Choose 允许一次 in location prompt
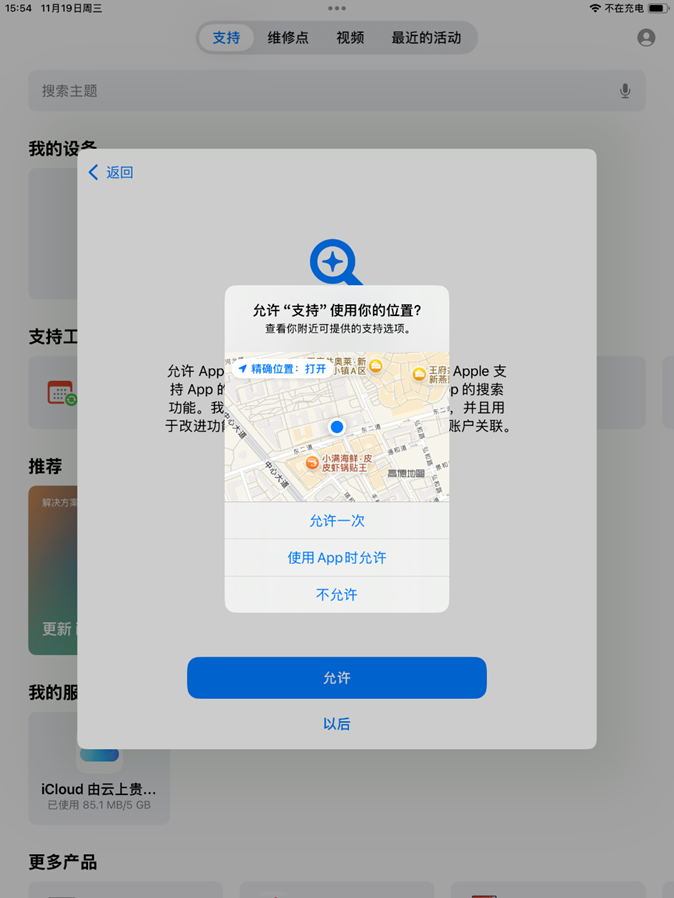Viewport: 674px width, 898px height. tap(336, 521)
